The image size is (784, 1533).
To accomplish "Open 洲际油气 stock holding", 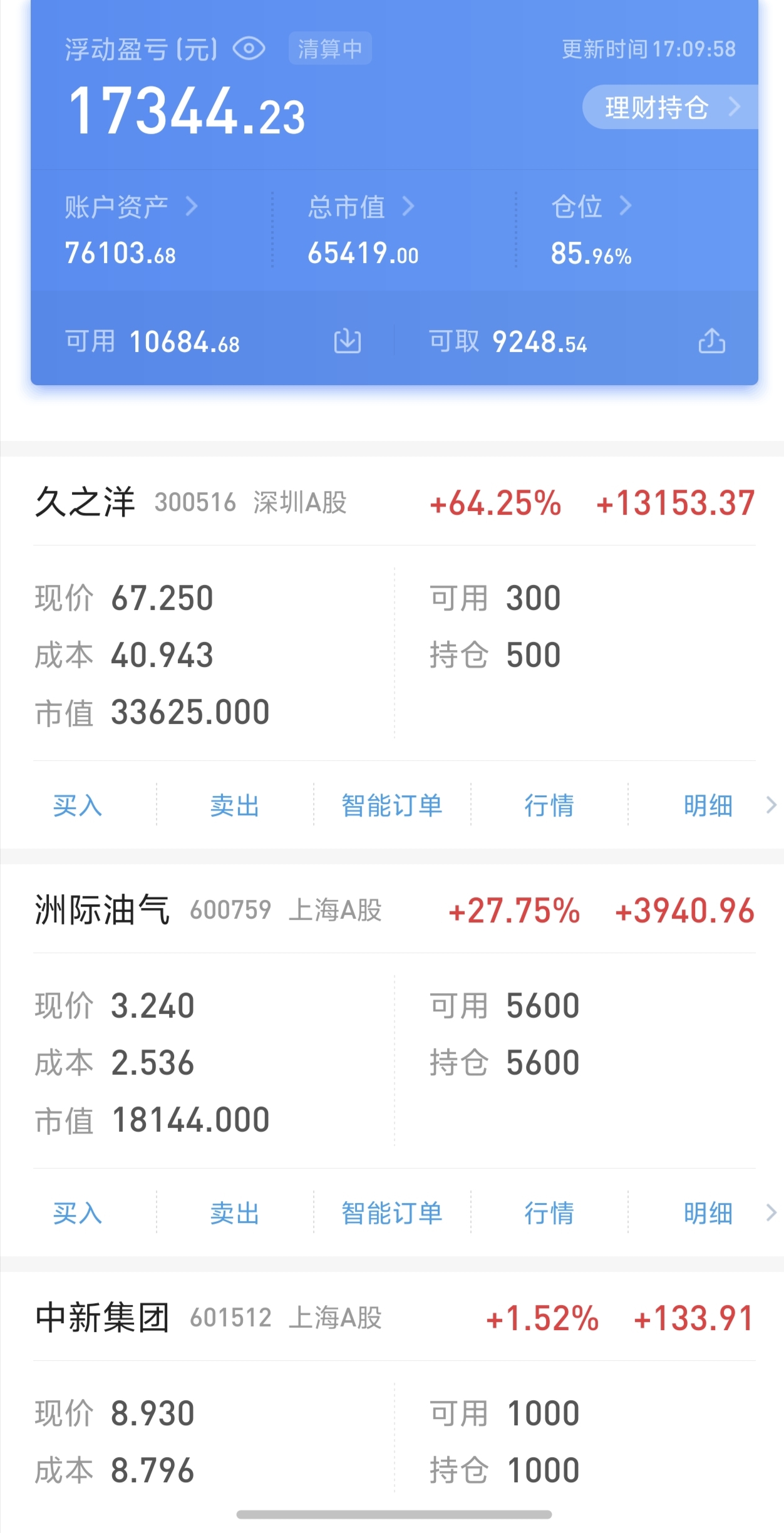I will click(103, 911).
